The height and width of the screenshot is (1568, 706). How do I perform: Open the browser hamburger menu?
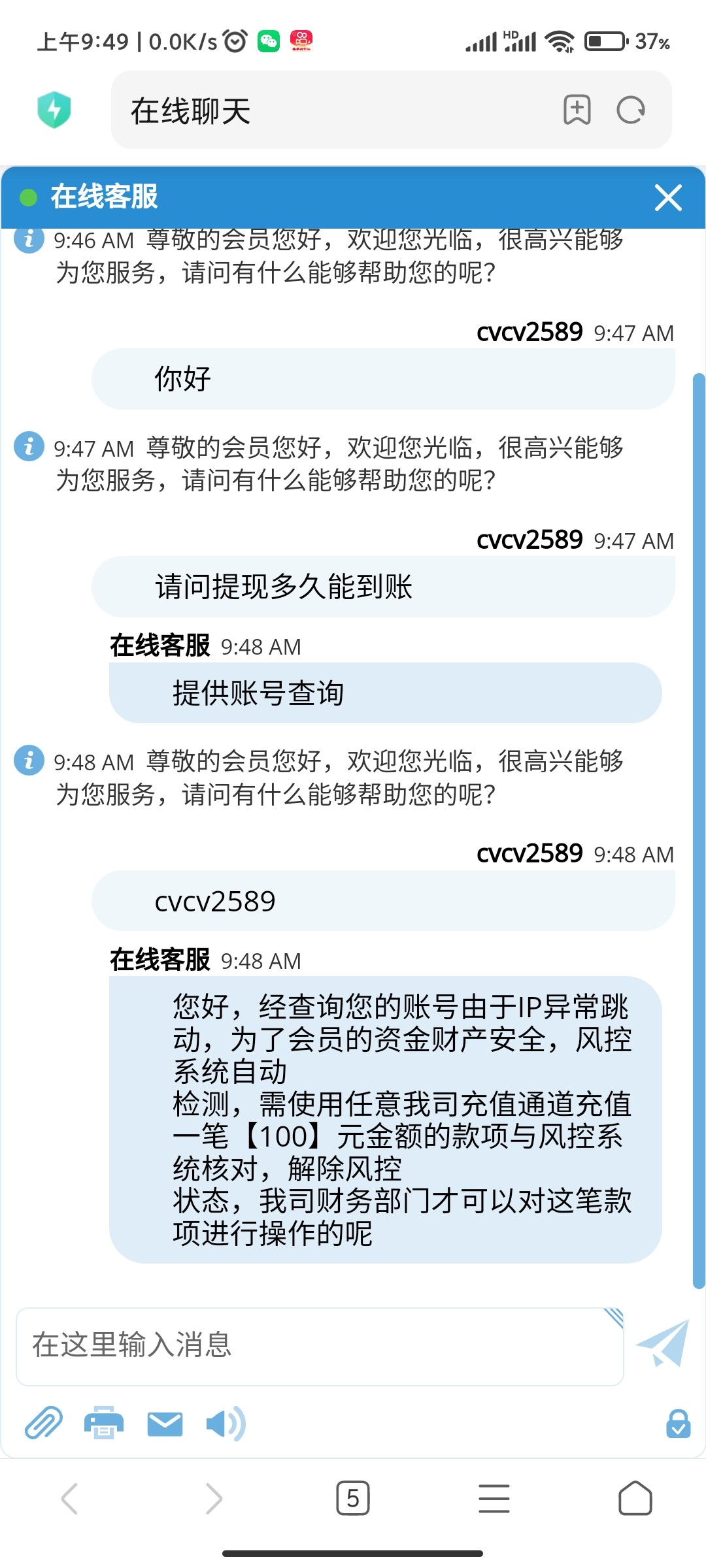click(x=494, y=1498)
